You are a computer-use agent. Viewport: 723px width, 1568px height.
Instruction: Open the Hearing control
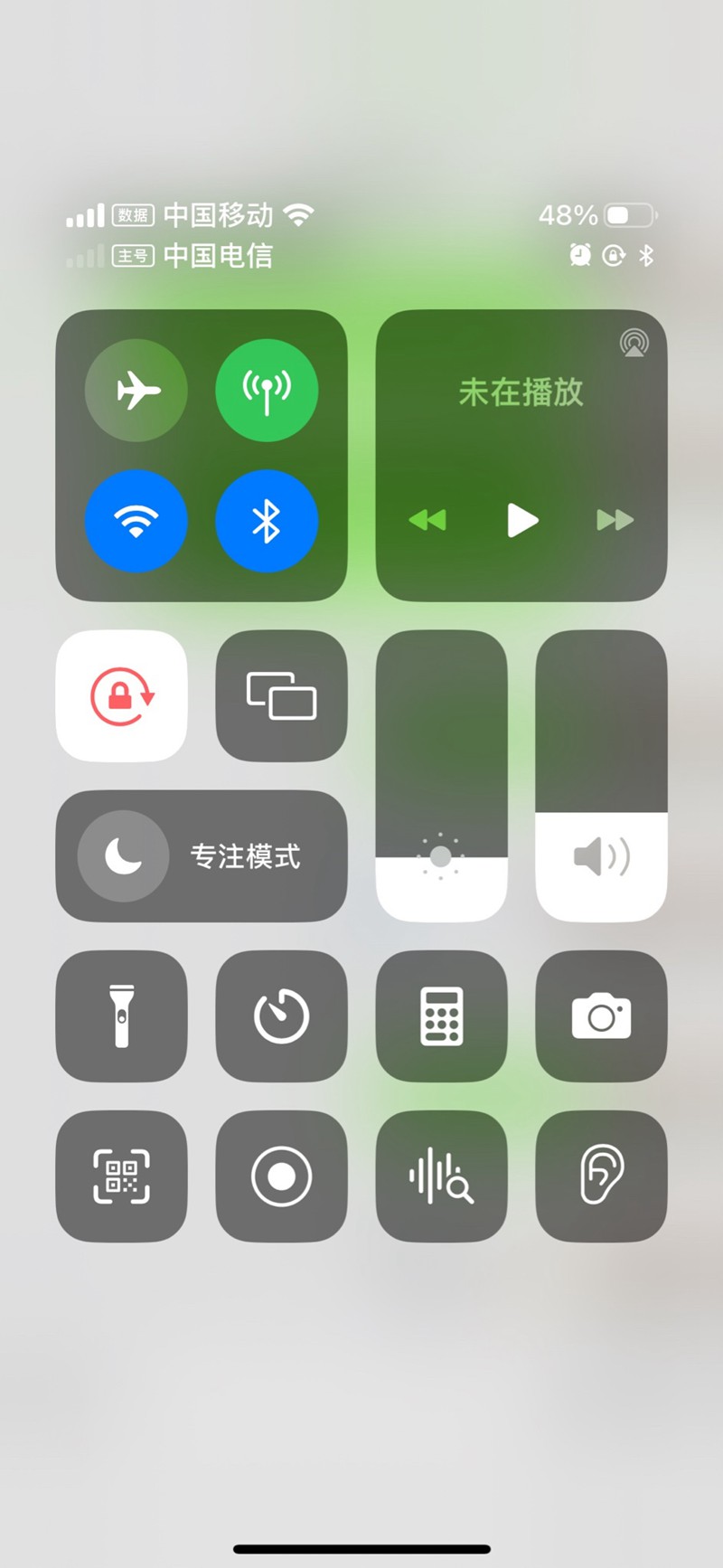coord(601,1176)
